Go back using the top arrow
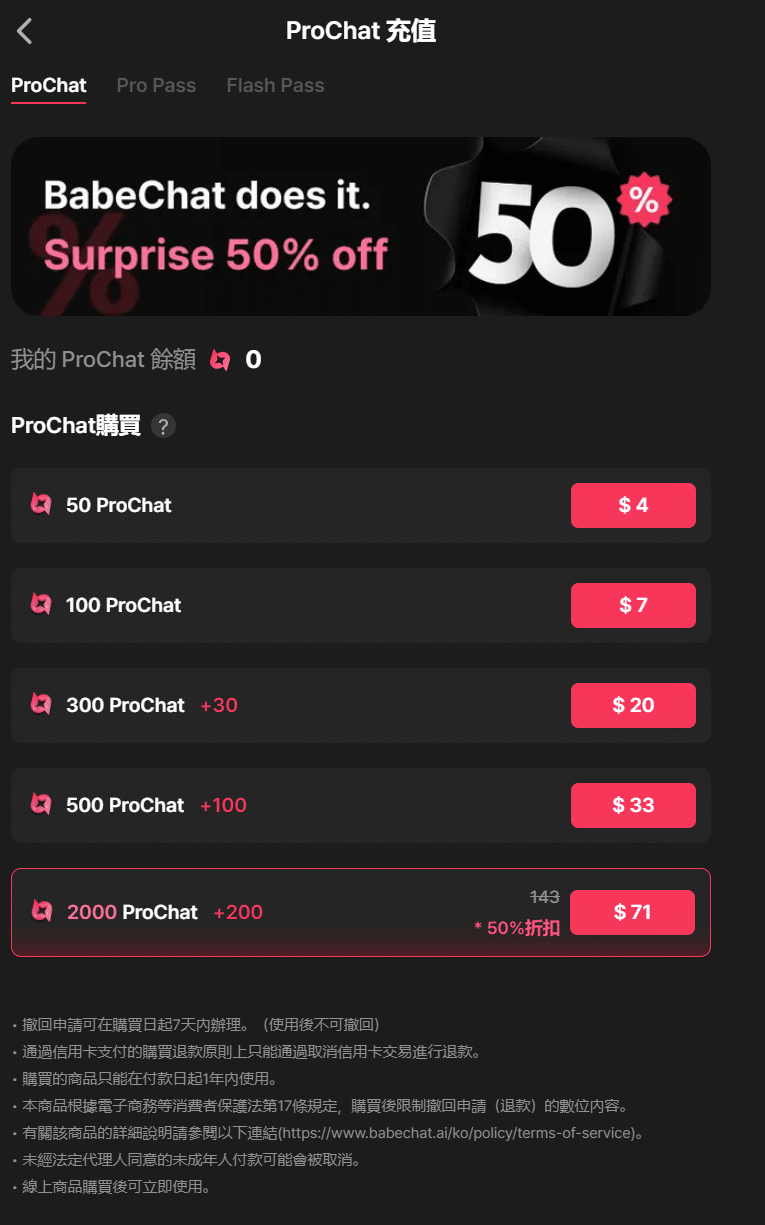The image size is (765, 1225). pyautogui.click(x=25, y=31)
